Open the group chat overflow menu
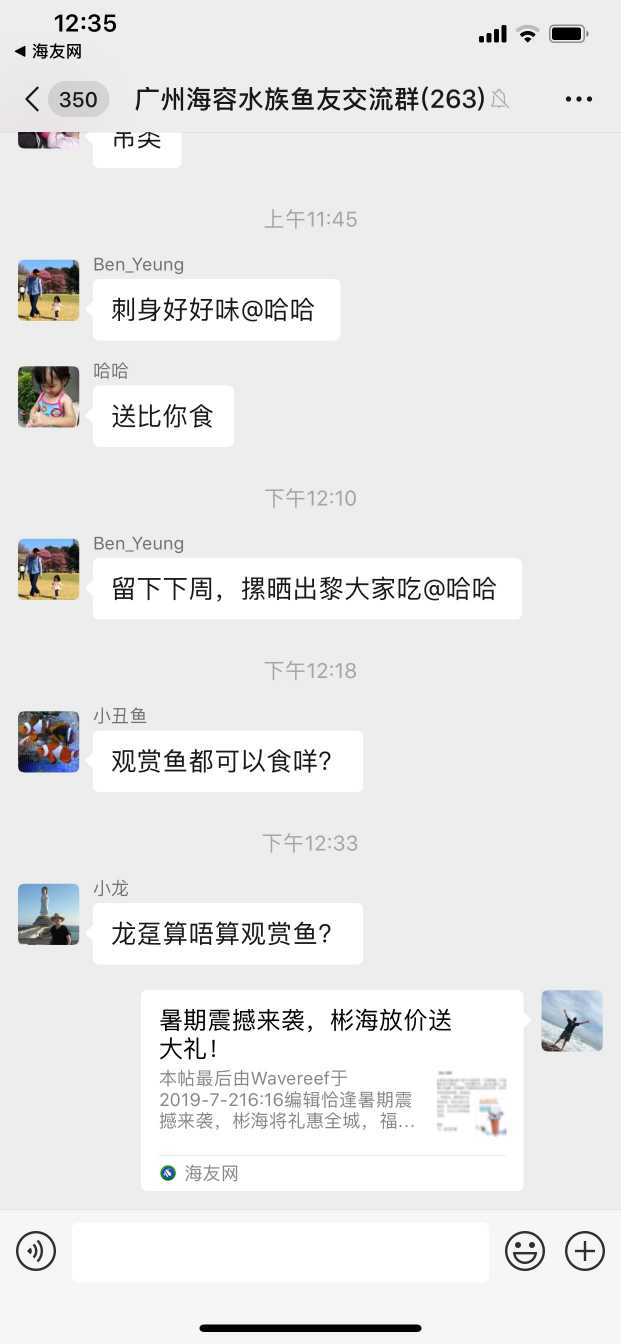Viewport: 621px width, 1344px height. [579, 99]
